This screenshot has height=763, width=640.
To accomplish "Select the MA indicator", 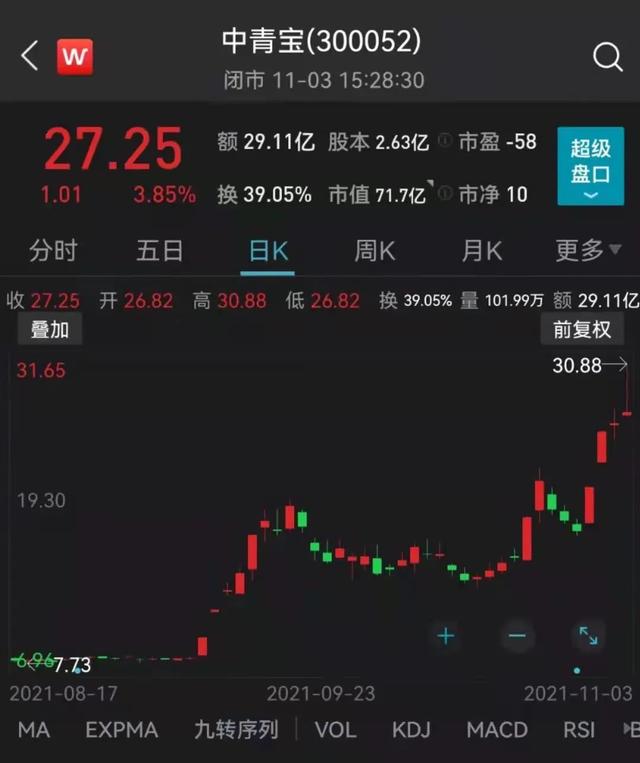I will point(33,730).
